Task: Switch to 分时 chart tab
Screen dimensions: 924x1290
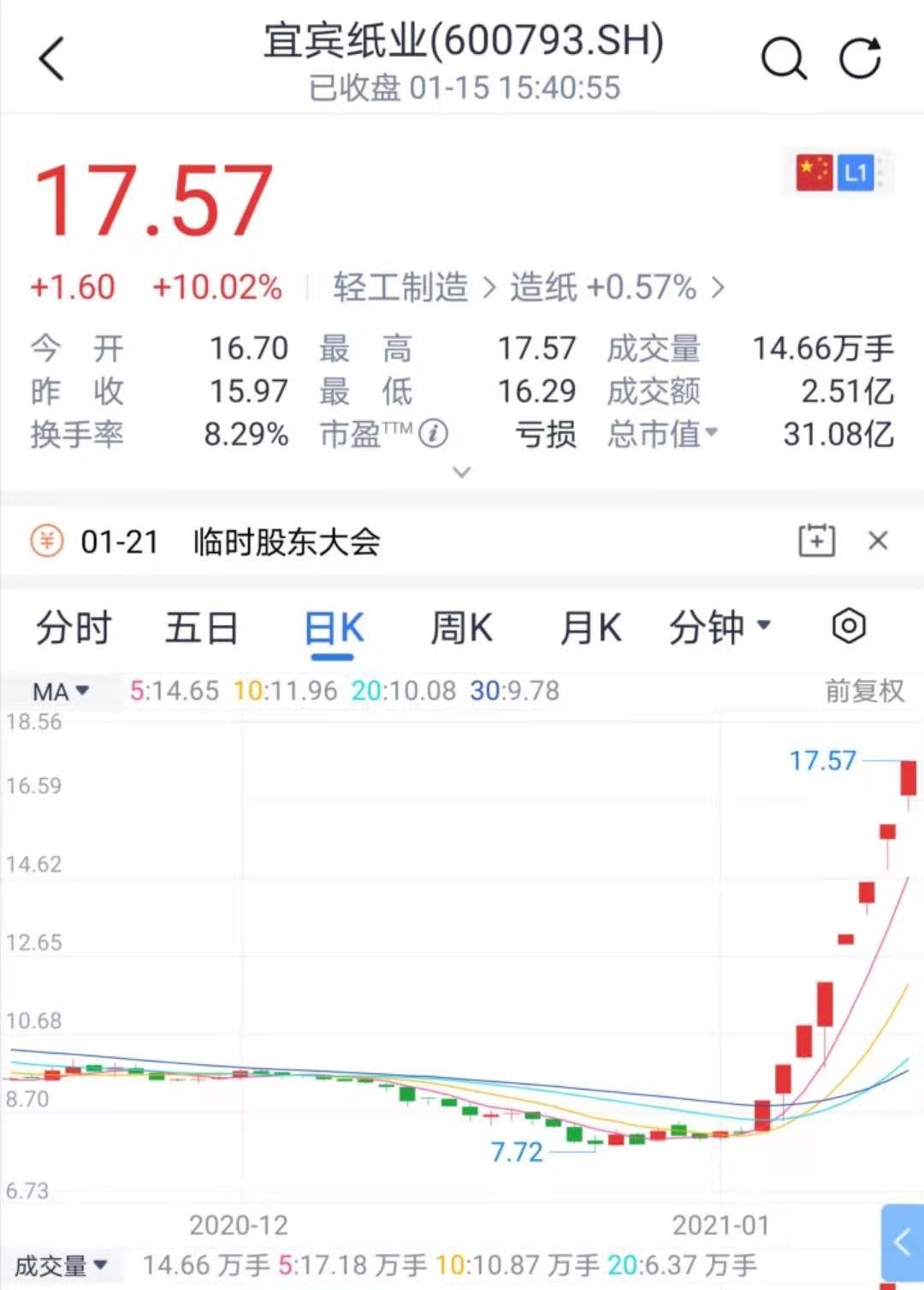Action: point(74,628)
